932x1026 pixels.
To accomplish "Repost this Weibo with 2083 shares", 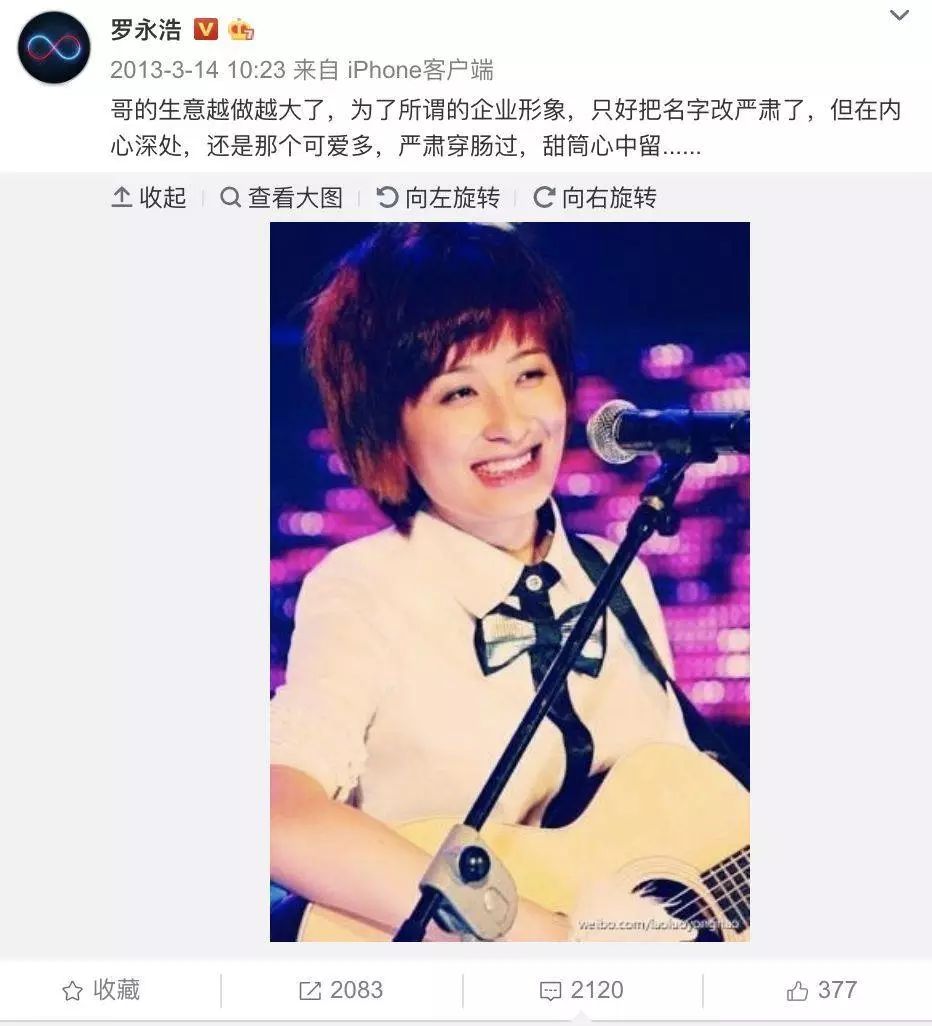I will 341,990.
